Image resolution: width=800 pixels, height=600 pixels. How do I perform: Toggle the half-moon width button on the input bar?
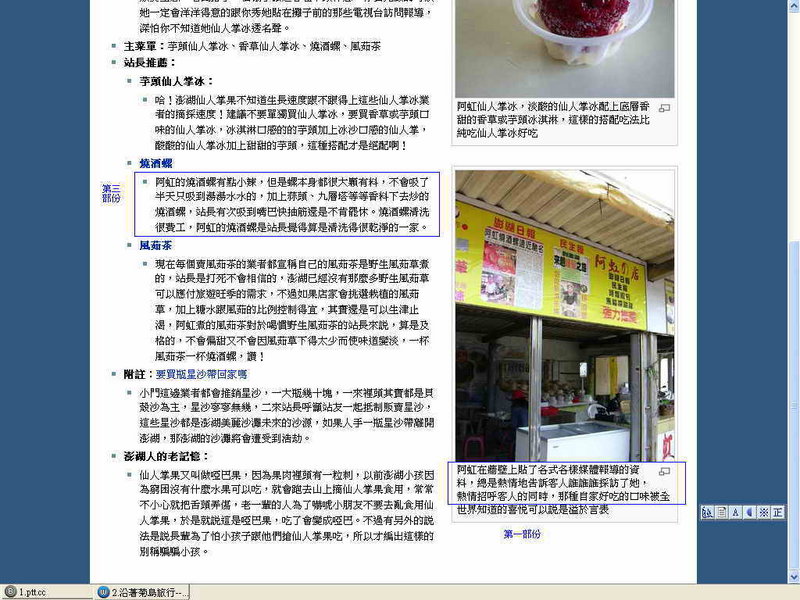[x=750, y=513]
